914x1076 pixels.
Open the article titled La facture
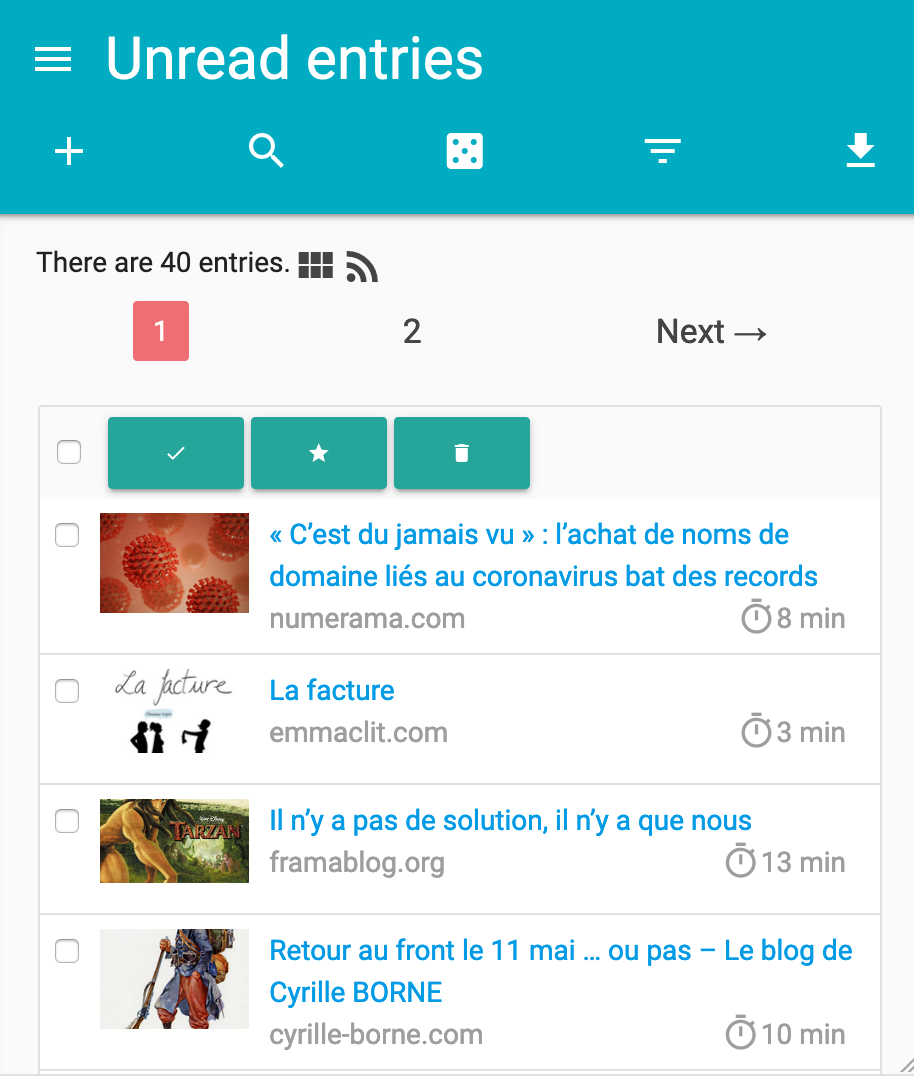click(x=331, y=690)
